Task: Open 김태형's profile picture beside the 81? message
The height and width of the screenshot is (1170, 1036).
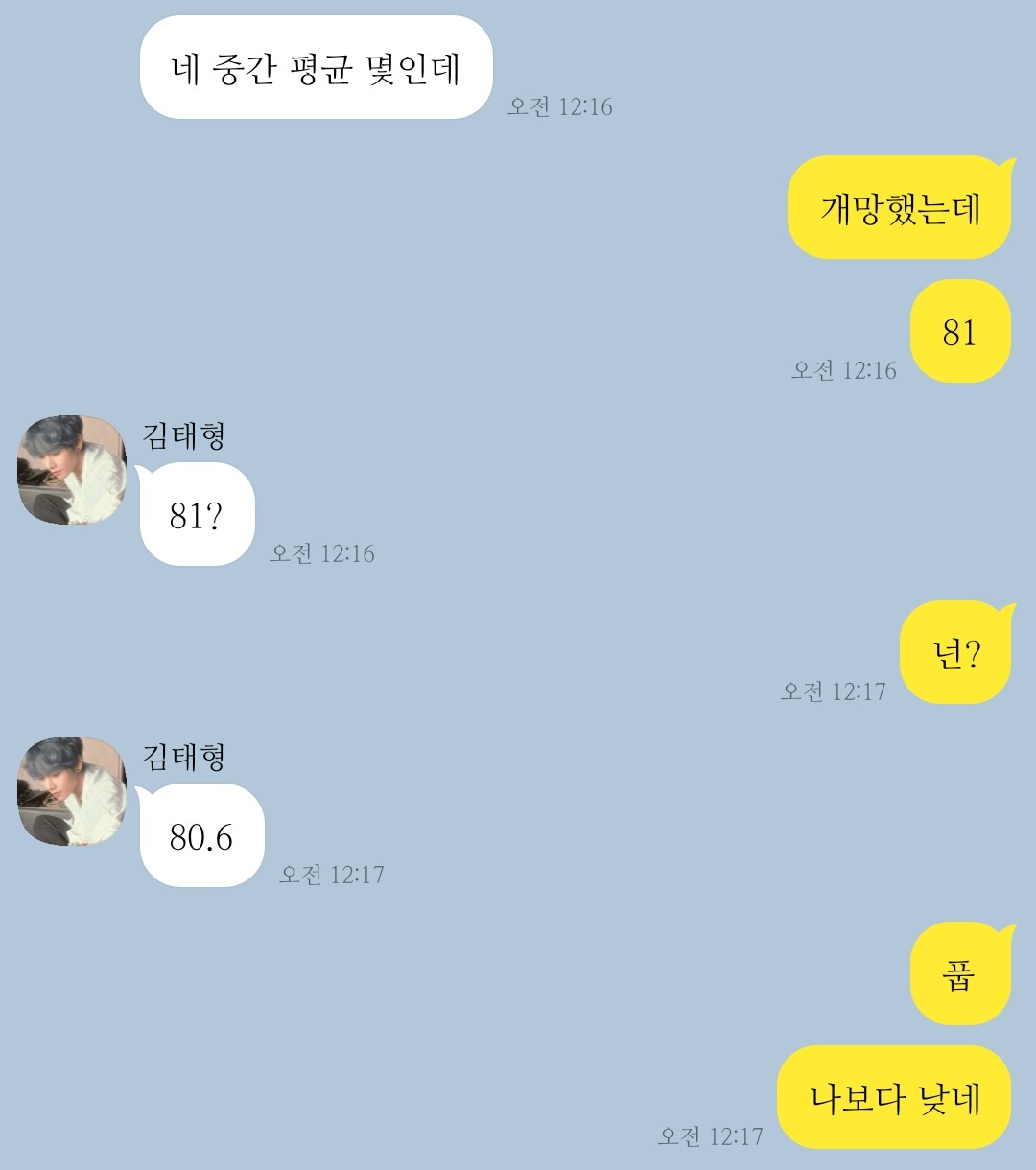Action: pos(72,470)
